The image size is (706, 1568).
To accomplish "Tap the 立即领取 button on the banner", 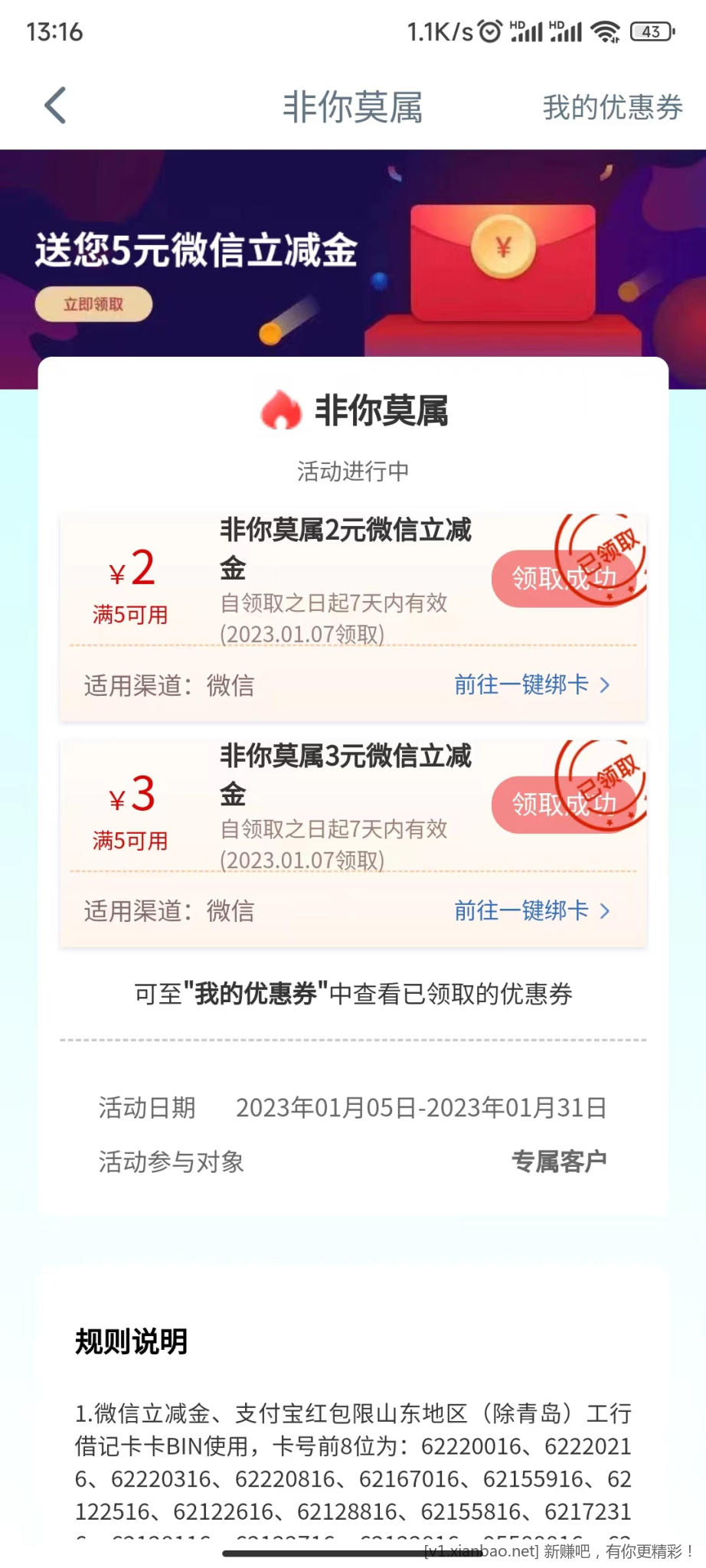I will (93, 305).
